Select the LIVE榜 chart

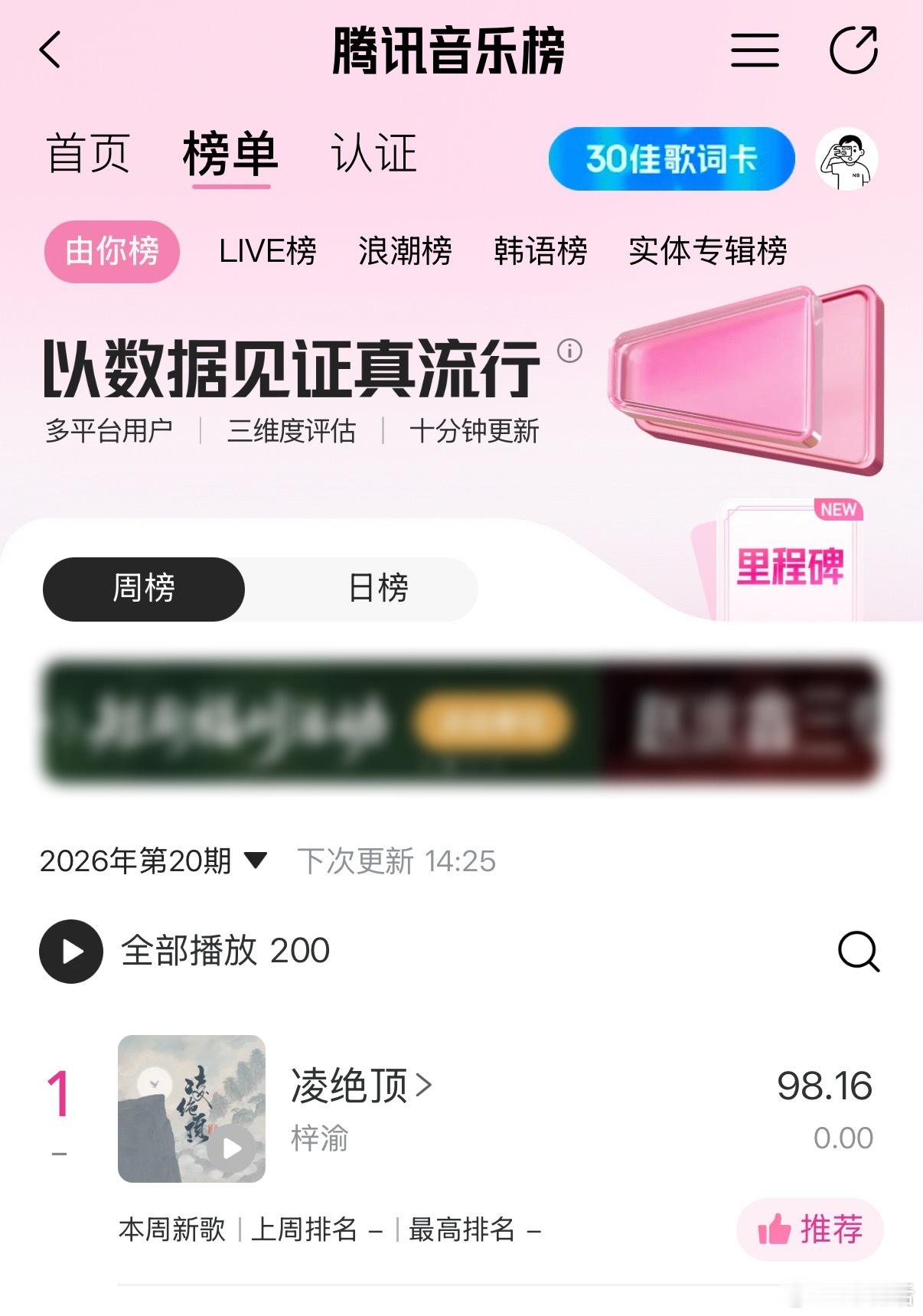(x=267, y=251)
